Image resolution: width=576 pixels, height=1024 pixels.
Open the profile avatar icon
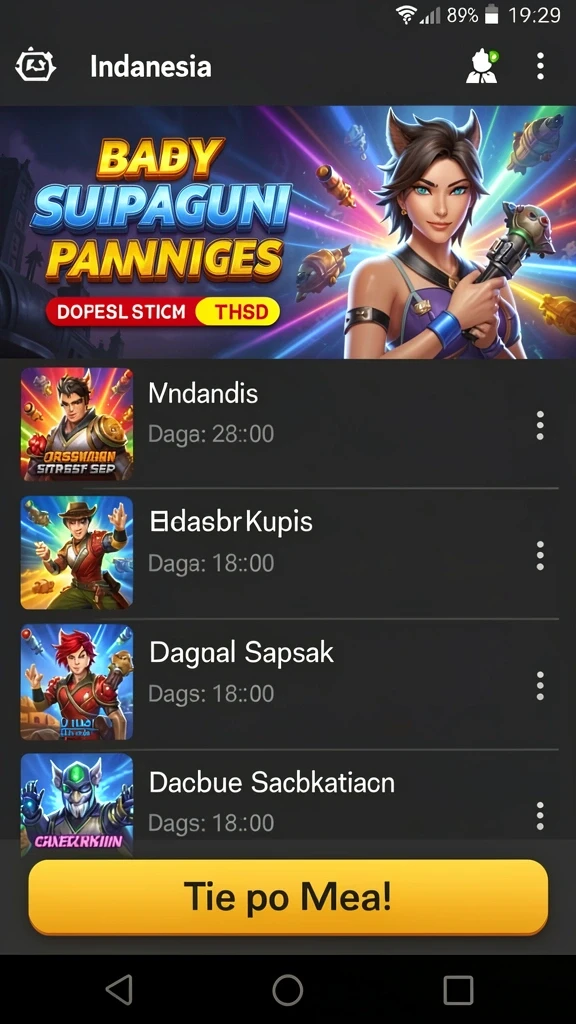(482, 66)
